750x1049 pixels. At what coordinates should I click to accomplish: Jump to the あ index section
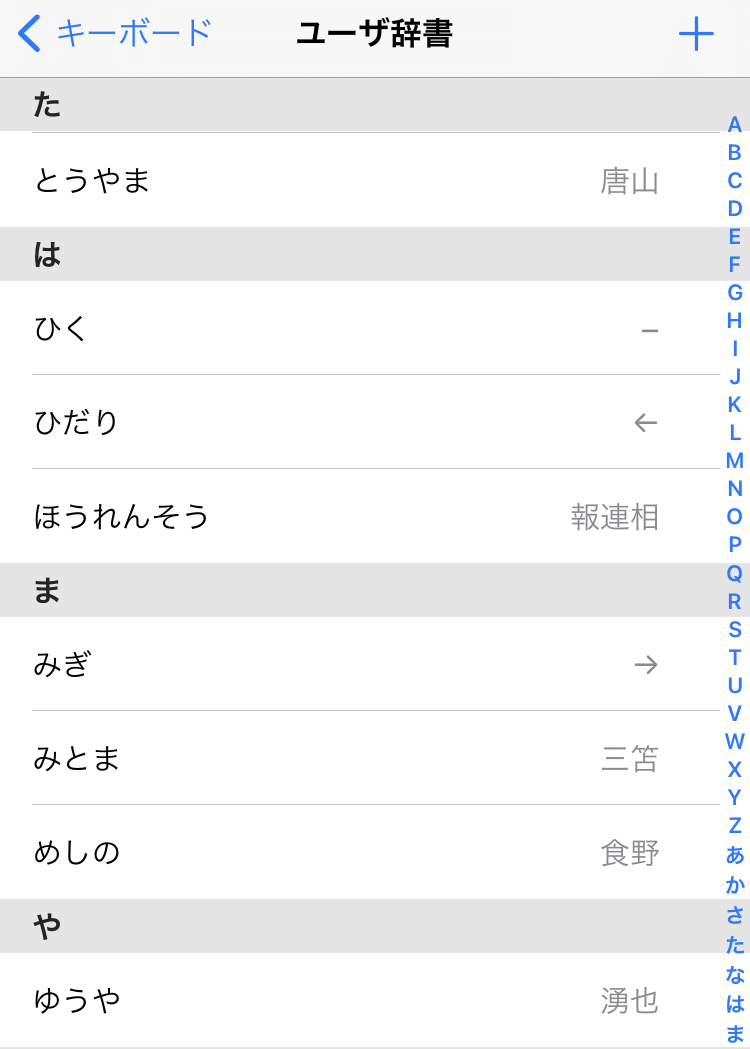pyautogui.click(x=735, y=855)
